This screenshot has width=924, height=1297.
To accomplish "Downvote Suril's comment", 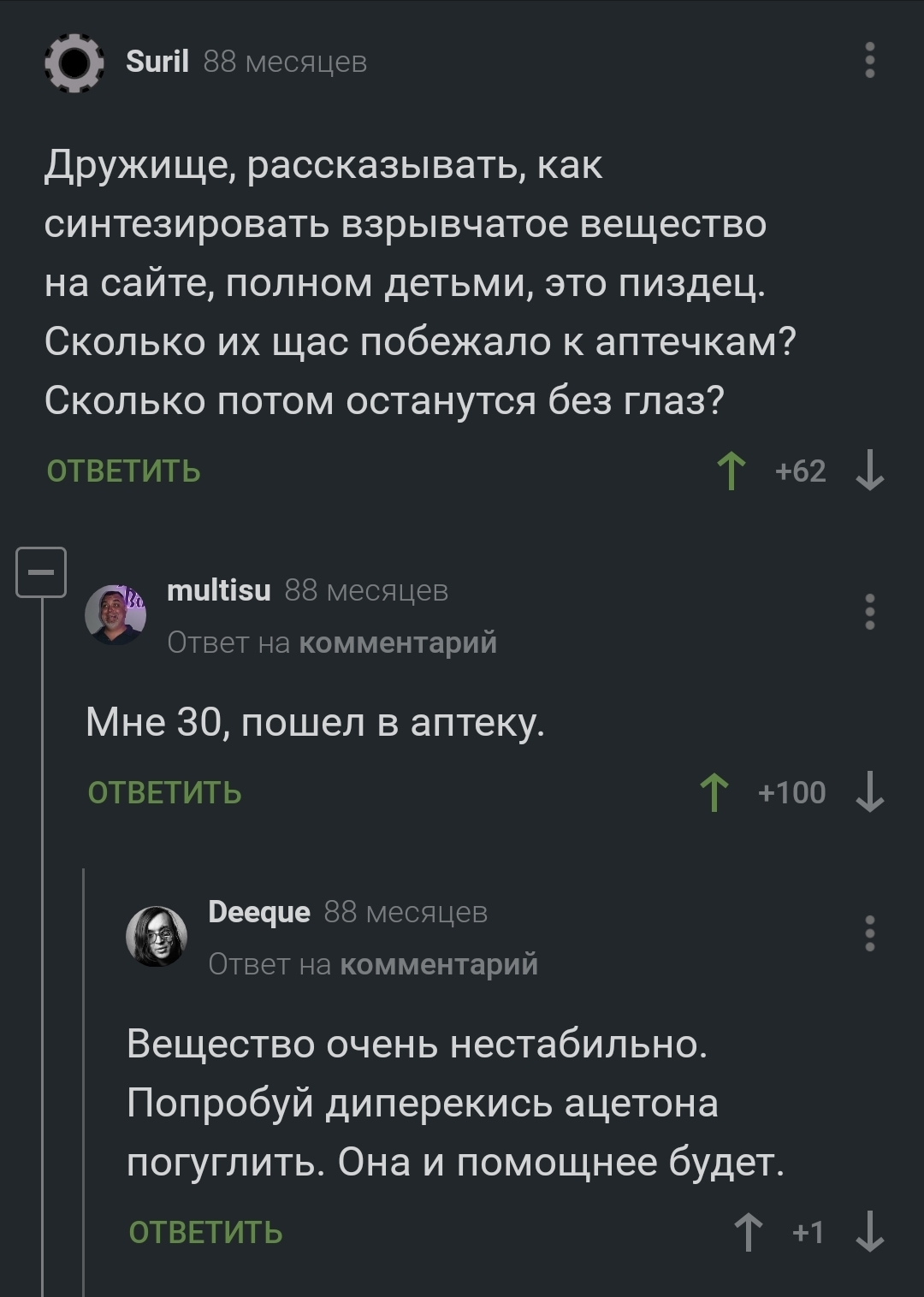I will coord(870,471).
